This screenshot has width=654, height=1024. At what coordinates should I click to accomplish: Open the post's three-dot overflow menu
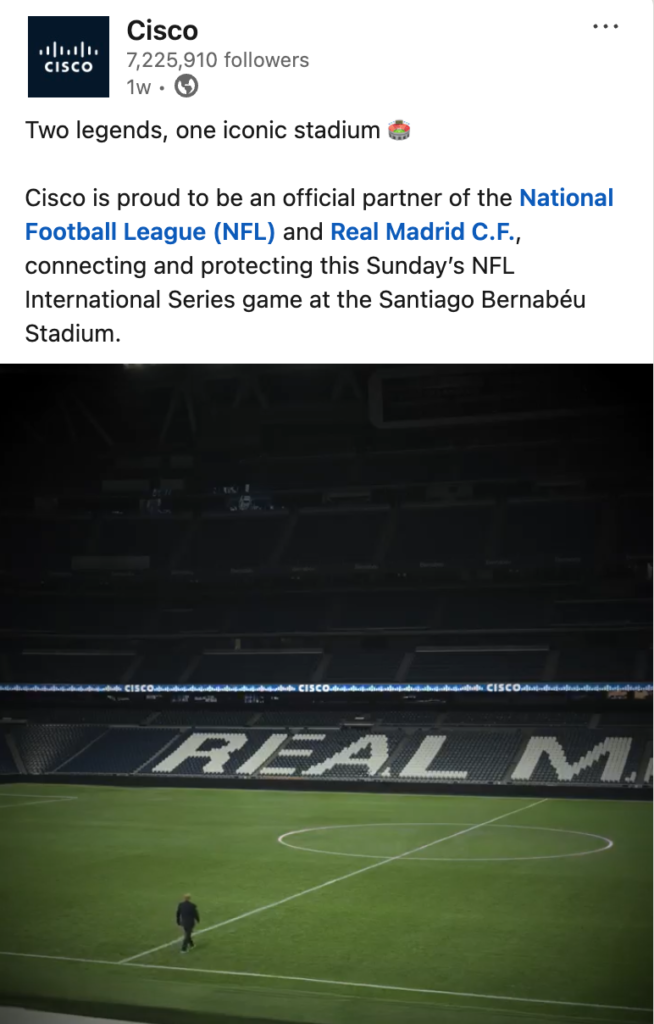coord(606,27)
